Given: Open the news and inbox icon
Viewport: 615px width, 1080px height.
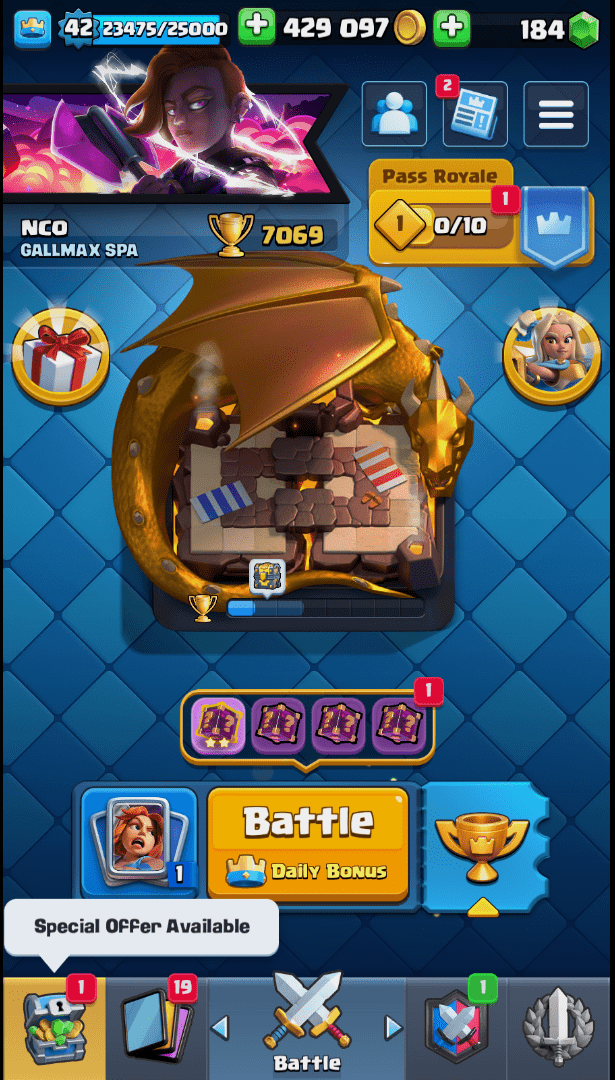Looking at the screenshot, I should [474, 114].
